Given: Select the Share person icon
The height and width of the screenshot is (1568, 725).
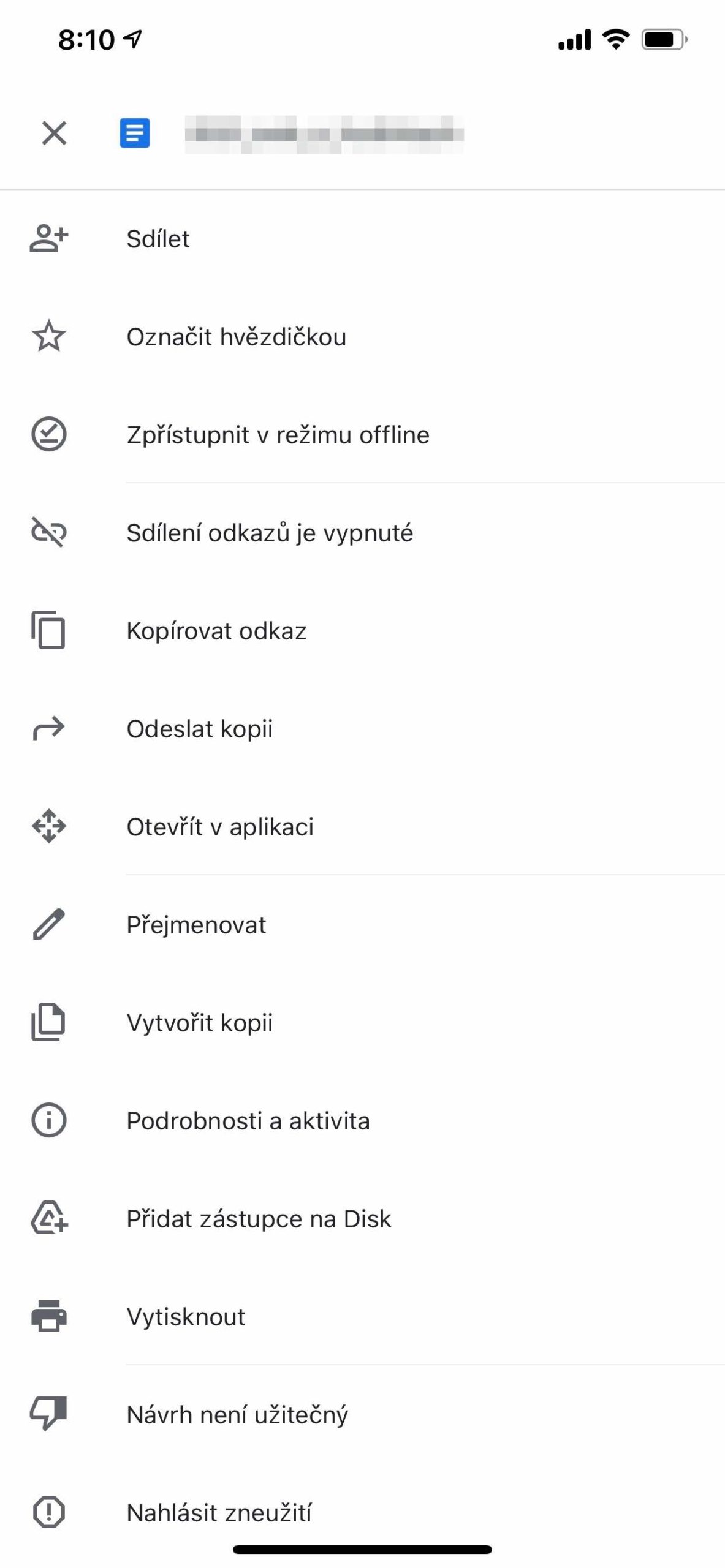Looking at the screenshot, I should coord(48,239).
